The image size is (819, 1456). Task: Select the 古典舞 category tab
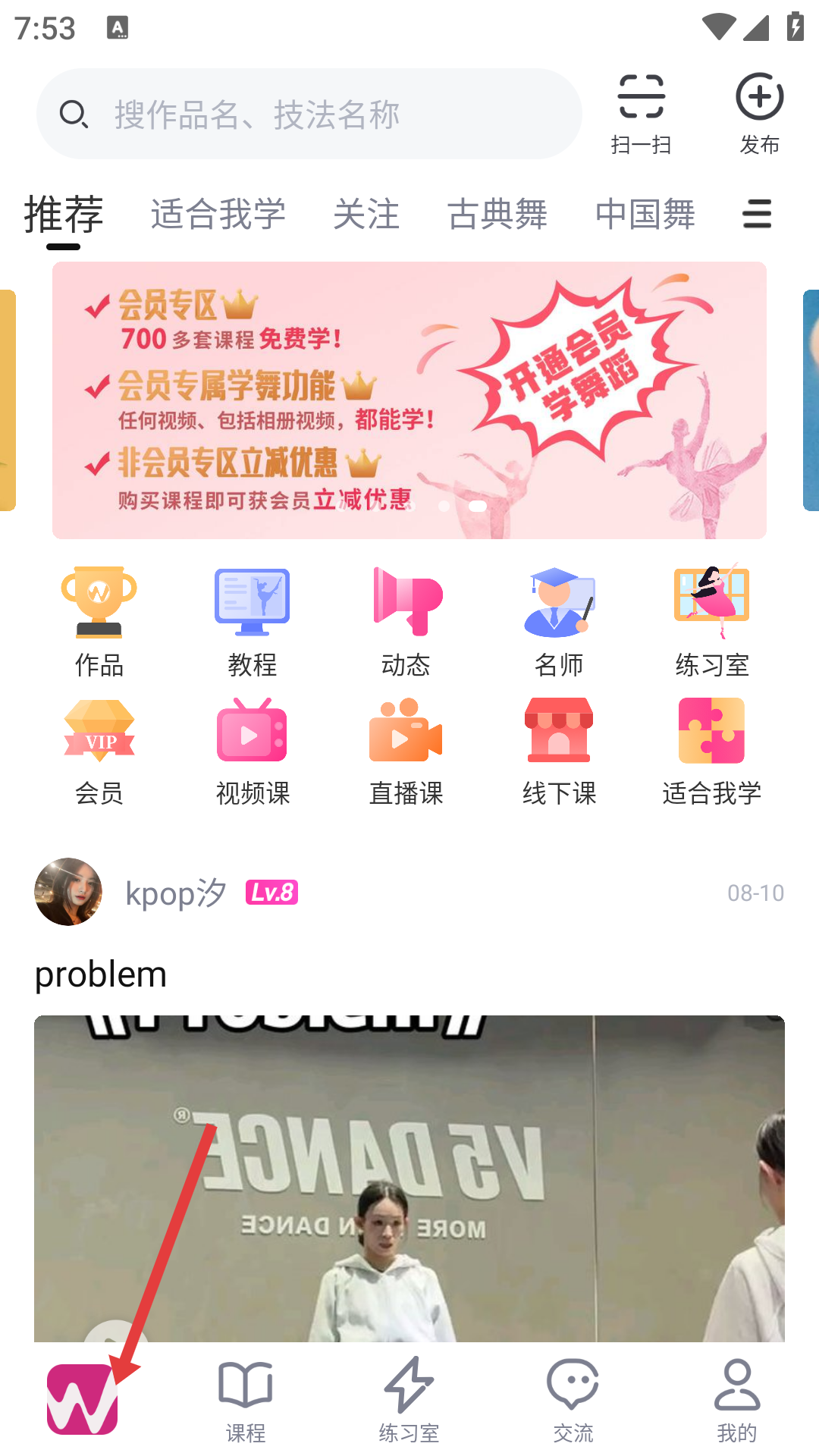497,214
